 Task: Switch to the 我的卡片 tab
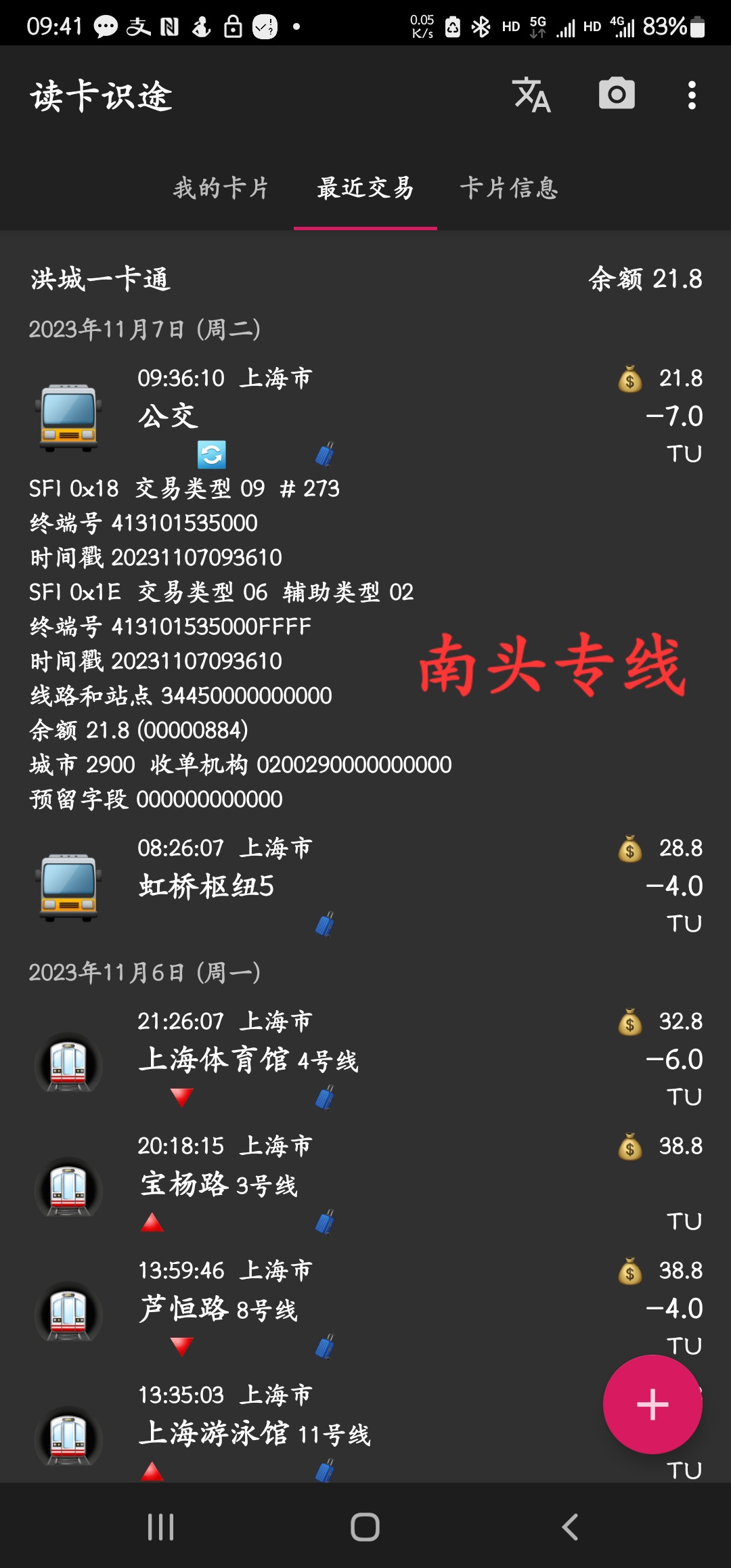coord(221,188)
